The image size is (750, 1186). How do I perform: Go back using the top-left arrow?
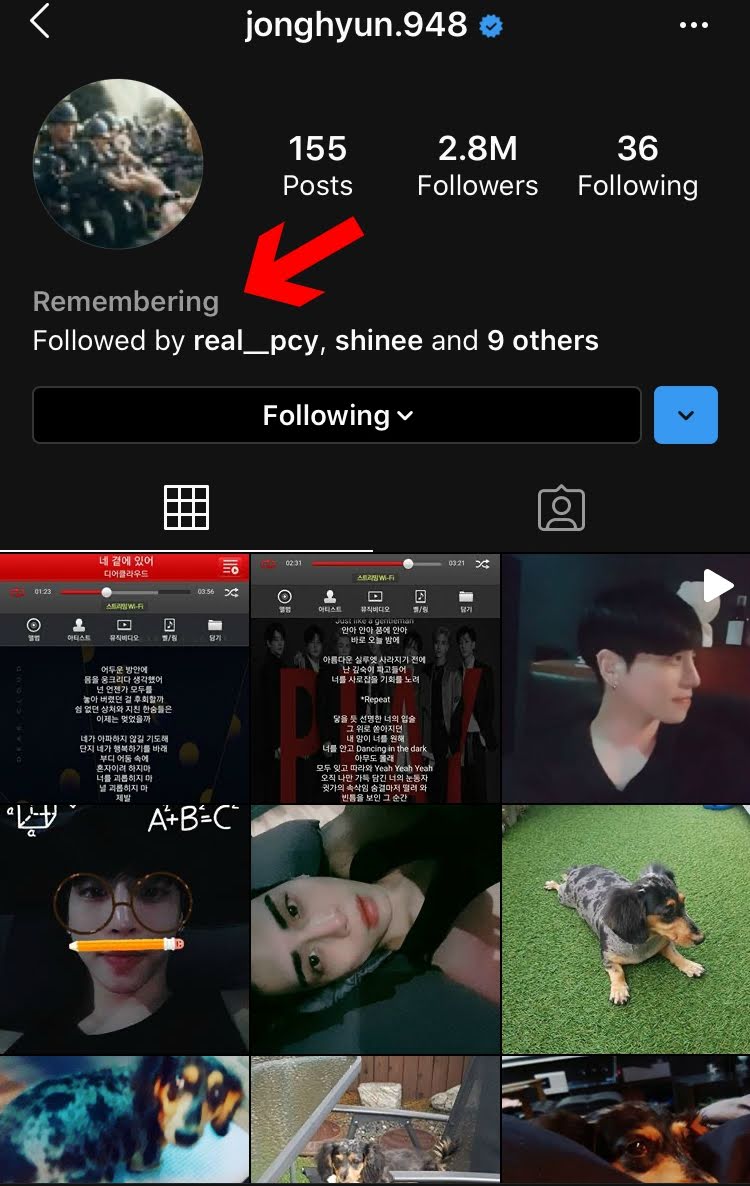40,22
